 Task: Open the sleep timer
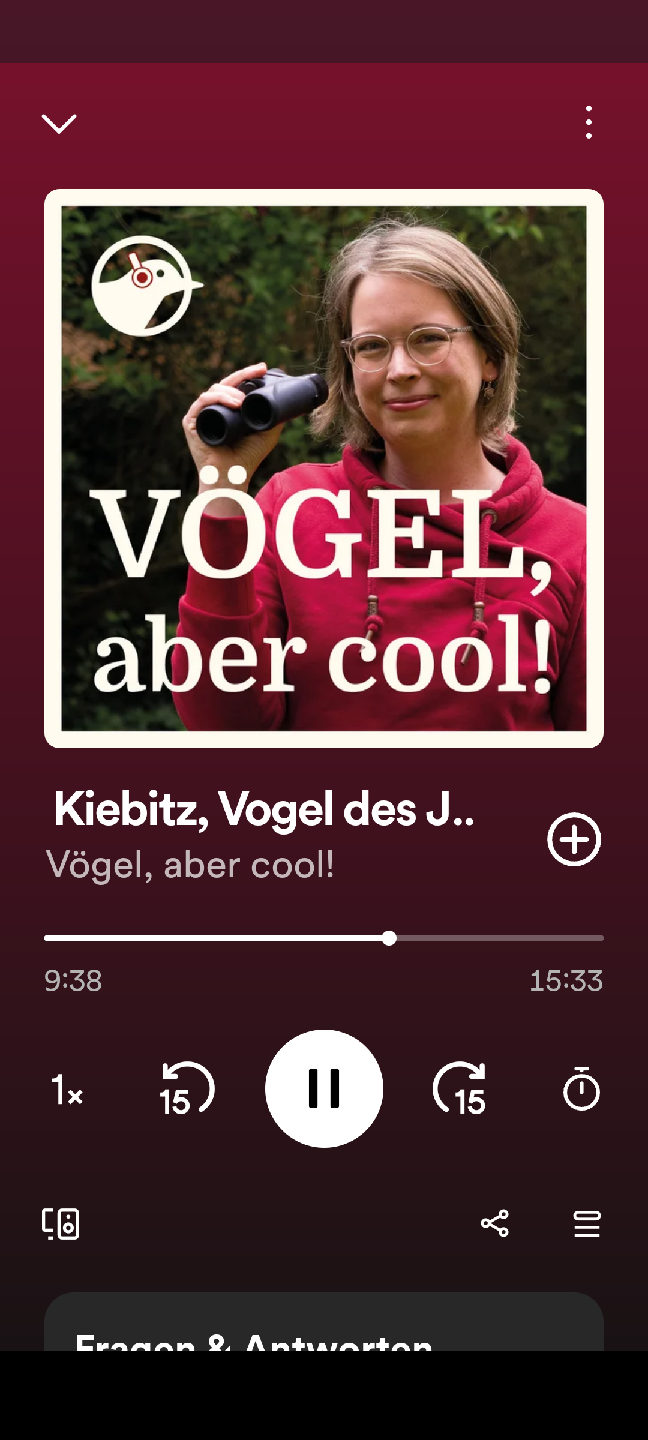(x=581, y=1089)
